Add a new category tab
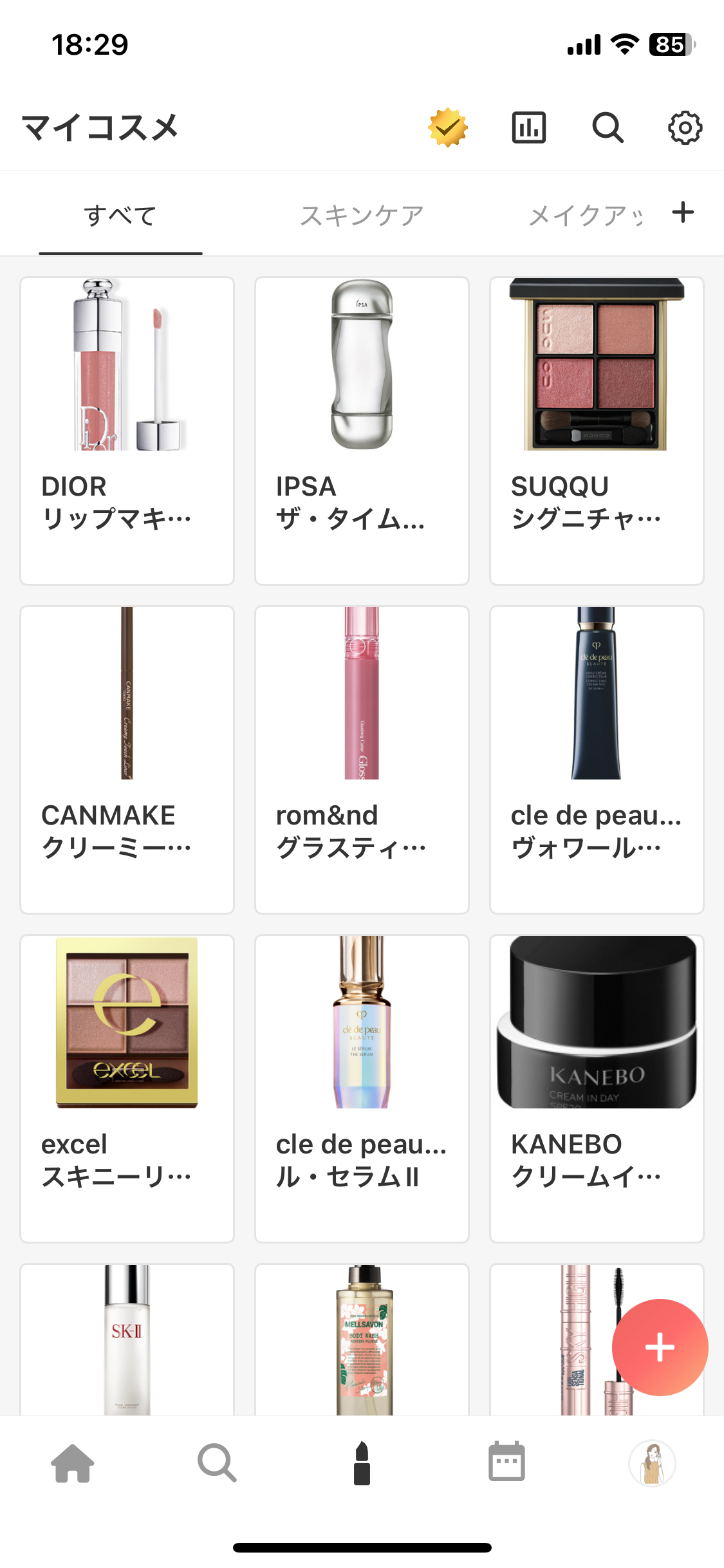The width and height of the screenshot is (724, 1568). coord(683,212)
